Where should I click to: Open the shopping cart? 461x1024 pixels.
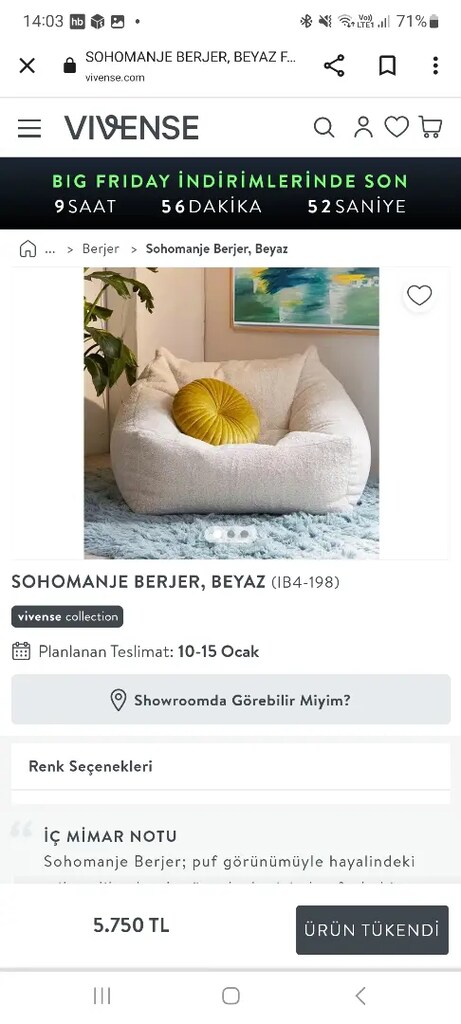pyautogui.click(x=430, y=127)
